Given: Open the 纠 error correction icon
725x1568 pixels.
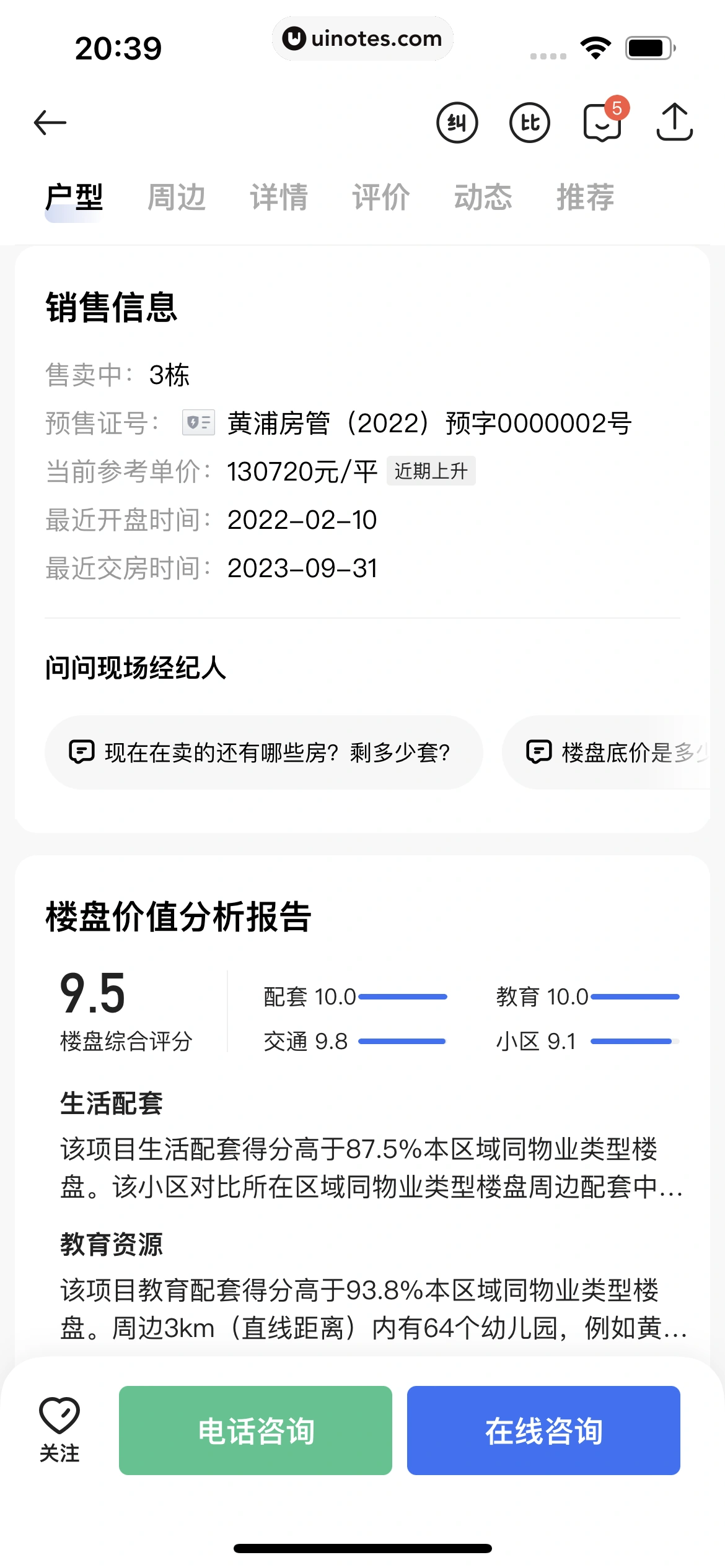Looking at the screenshot, I should pos(457,123).
